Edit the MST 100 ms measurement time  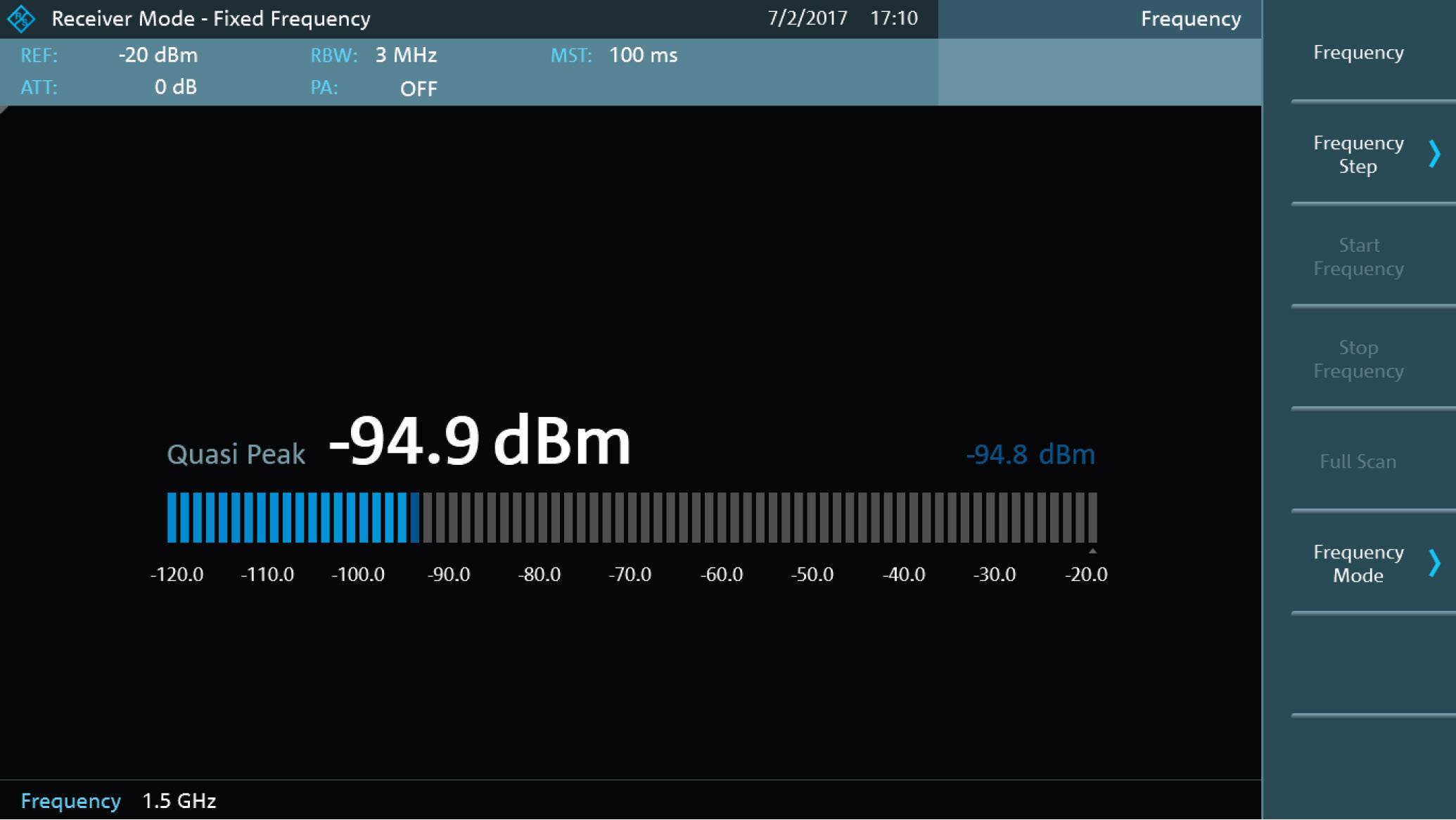coord(642,55)
